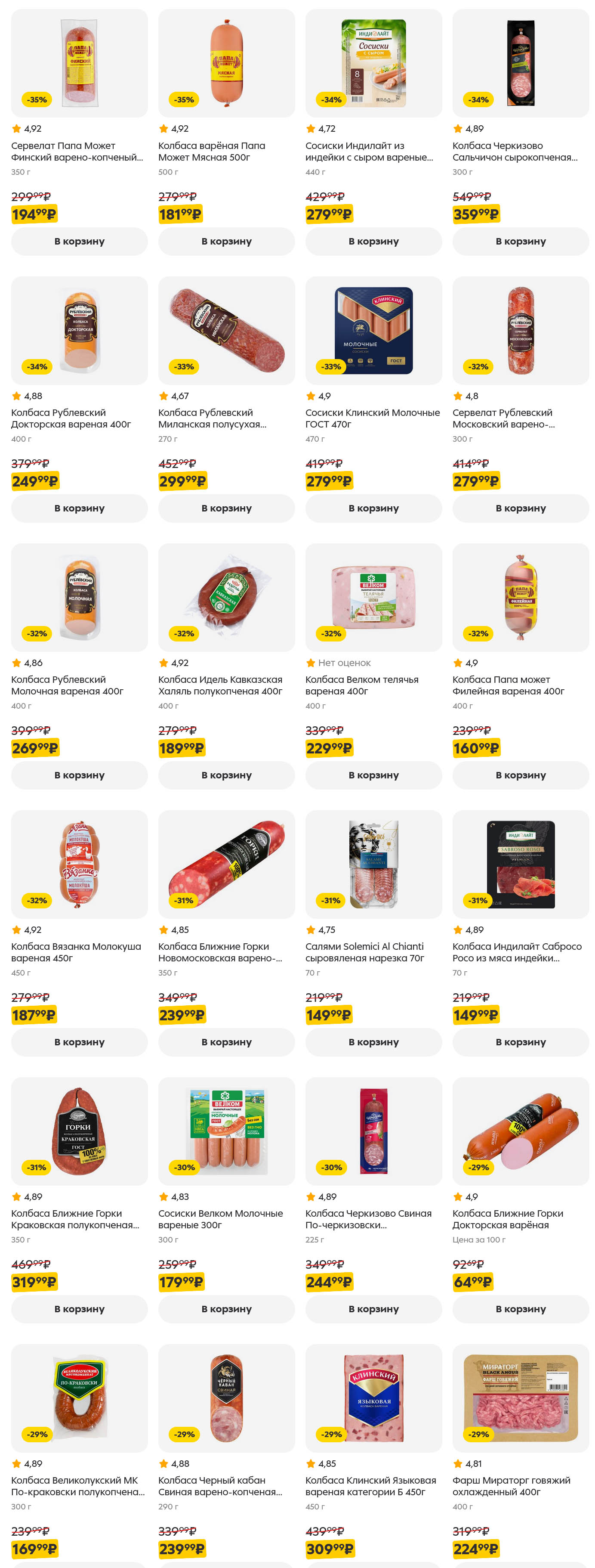Viewport: 595px width, 1568px height.
Task: Add Колбаса Ближние Горки Новомосковская to cart
Action: pyautogui.click(x=226, y=1041)
